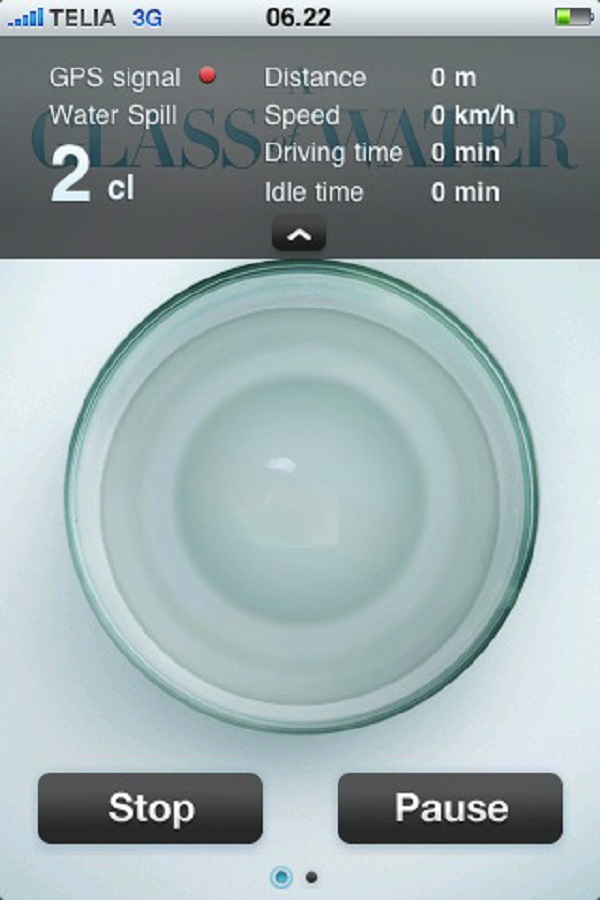
Task: Collapse the stats panel with the up chevron
Action: tap(299, 236)
